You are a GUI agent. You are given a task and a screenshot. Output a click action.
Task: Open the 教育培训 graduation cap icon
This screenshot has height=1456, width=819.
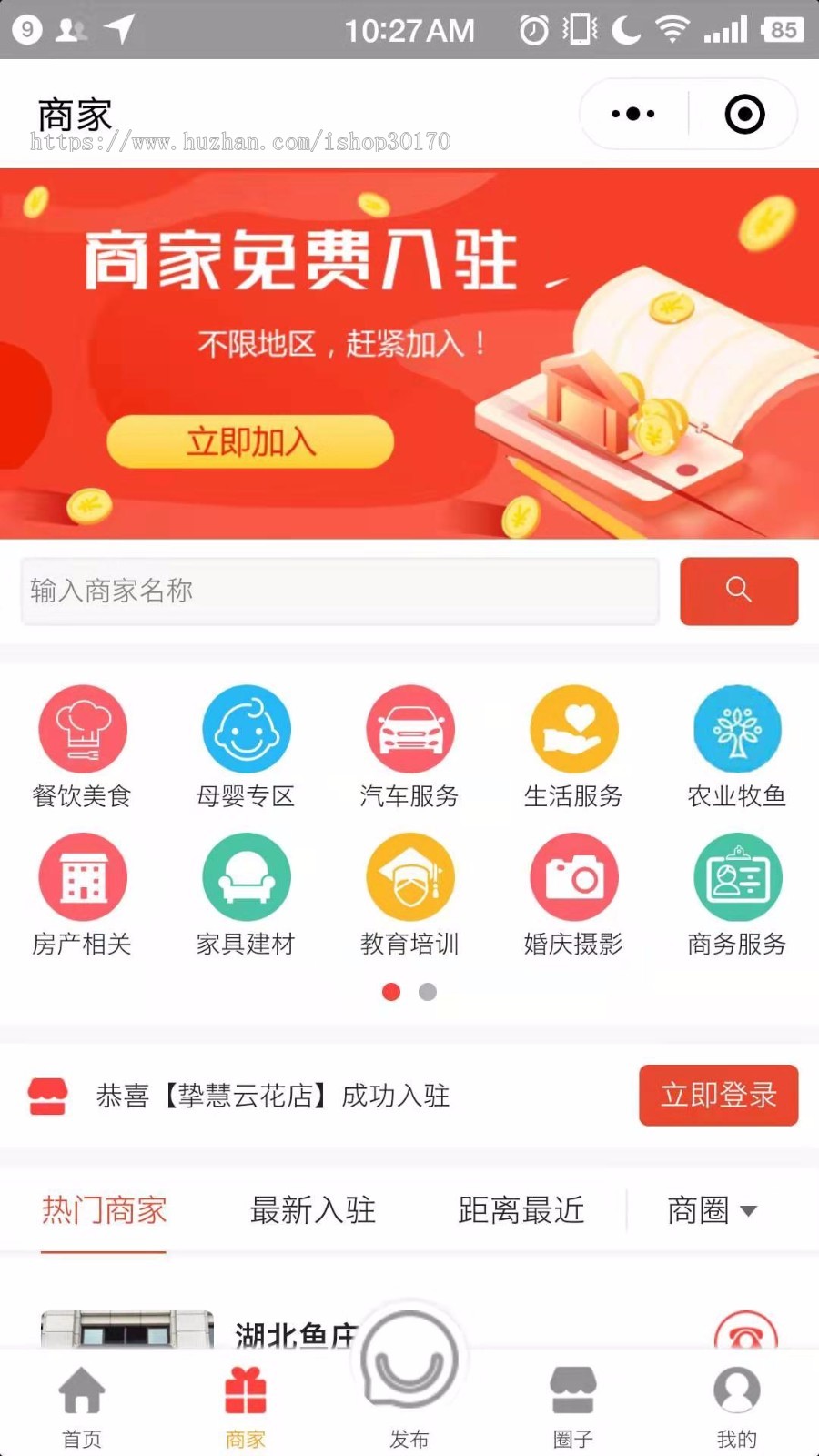tap(409, 876)
